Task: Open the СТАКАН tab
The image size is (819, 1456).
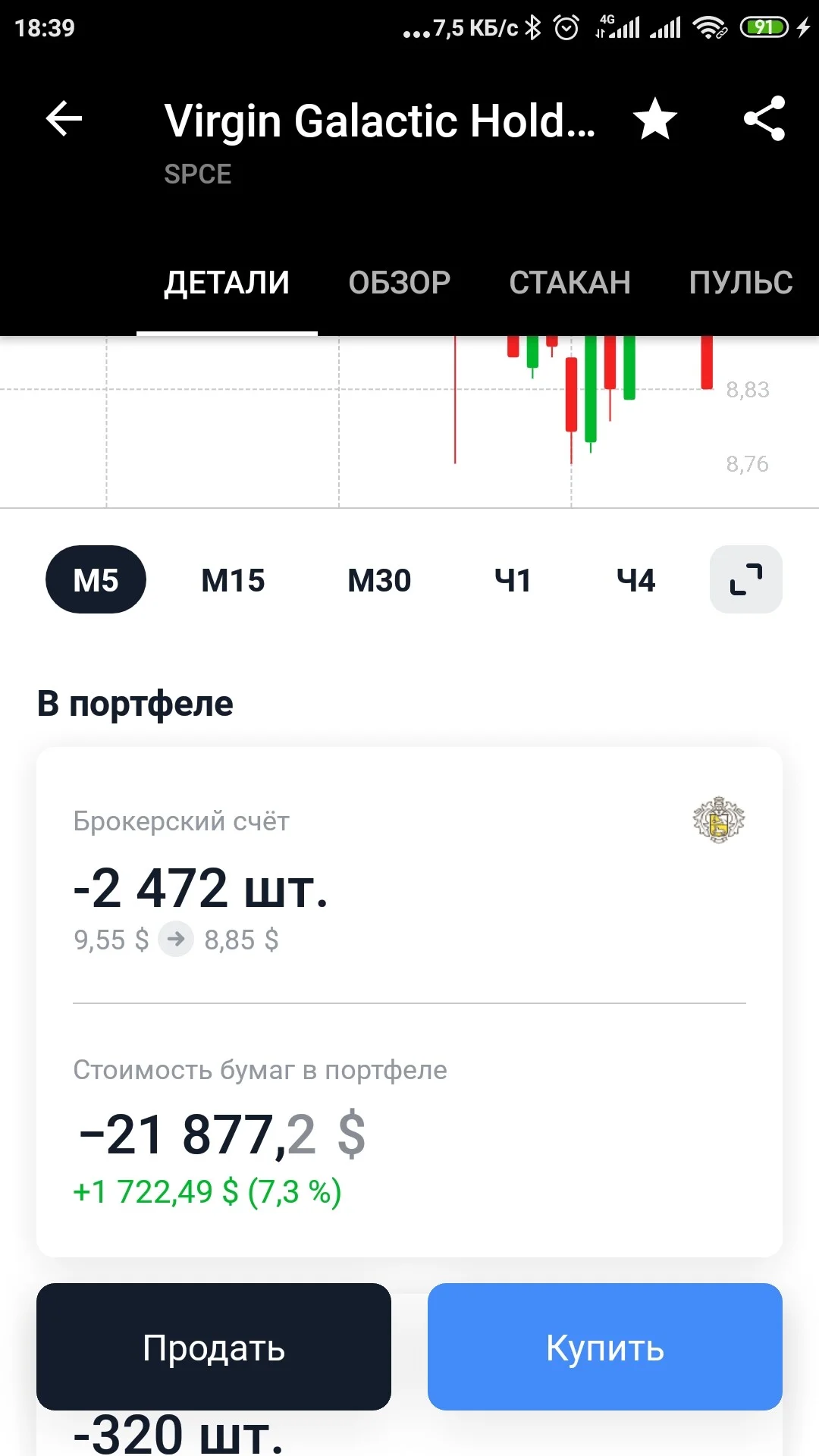Action: coord(570,283)
